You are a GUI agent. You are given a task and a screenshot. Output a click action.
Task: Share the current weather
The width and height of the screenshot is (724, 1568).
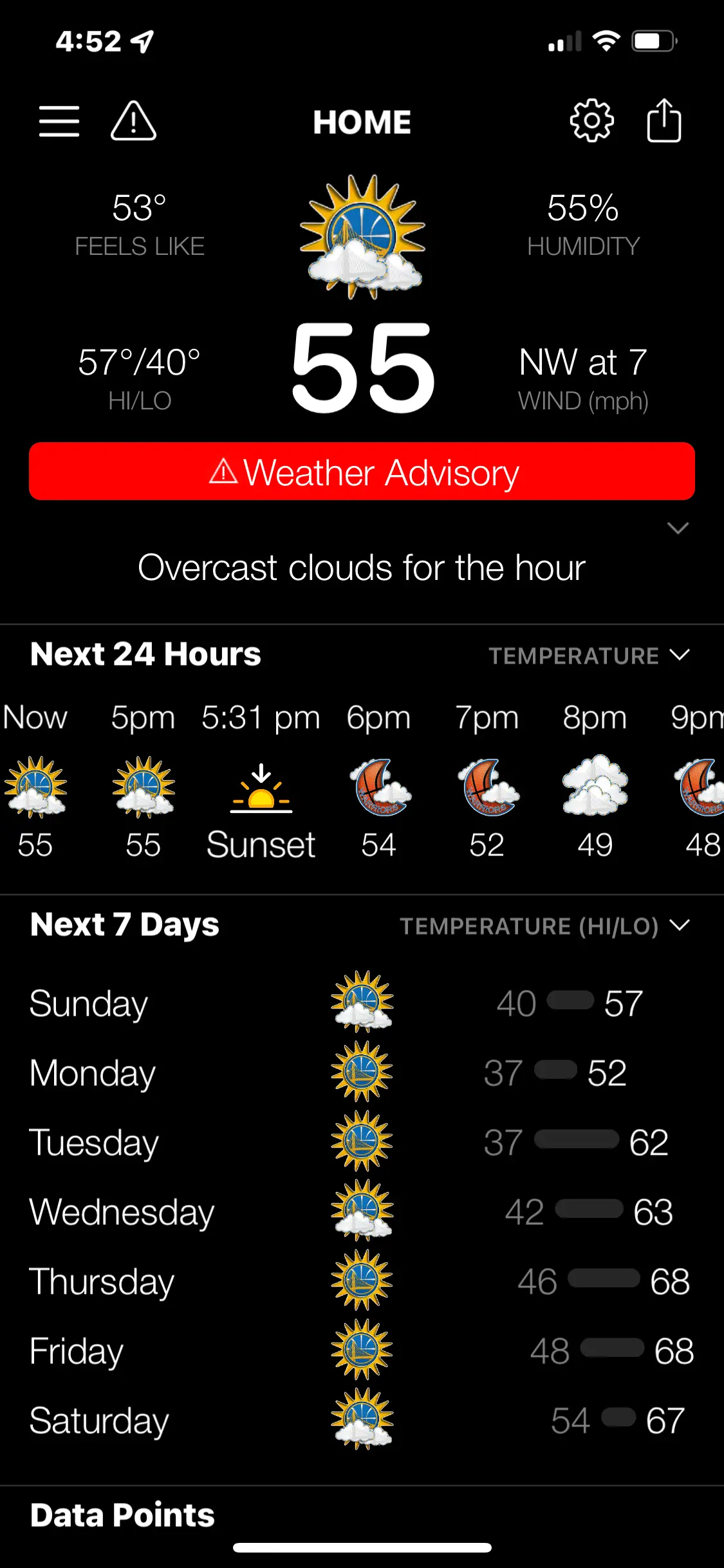pyautogui.click(x=664, y=121)
